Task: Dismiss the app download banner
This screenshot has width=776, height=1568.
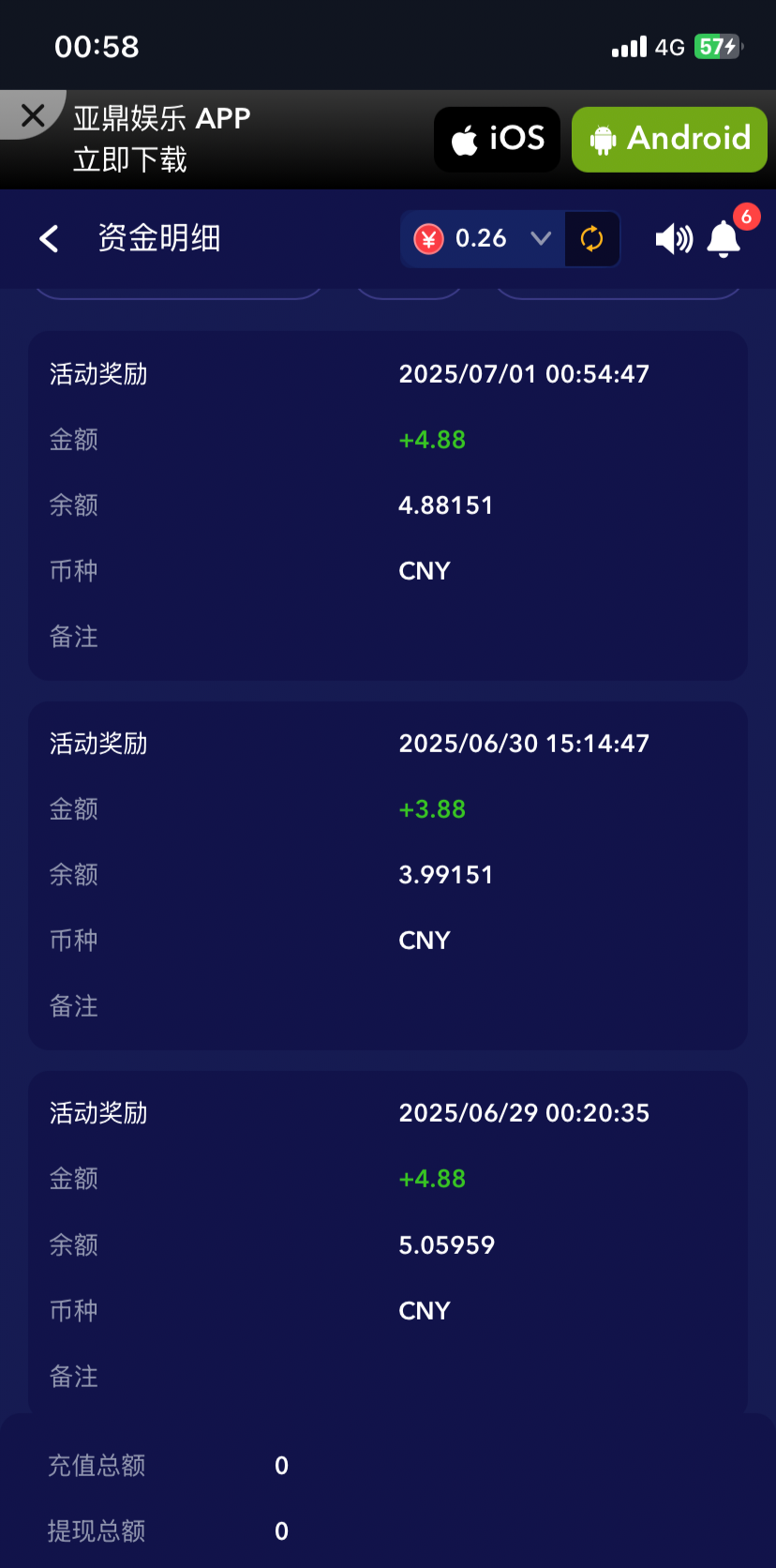Action: 33,116
